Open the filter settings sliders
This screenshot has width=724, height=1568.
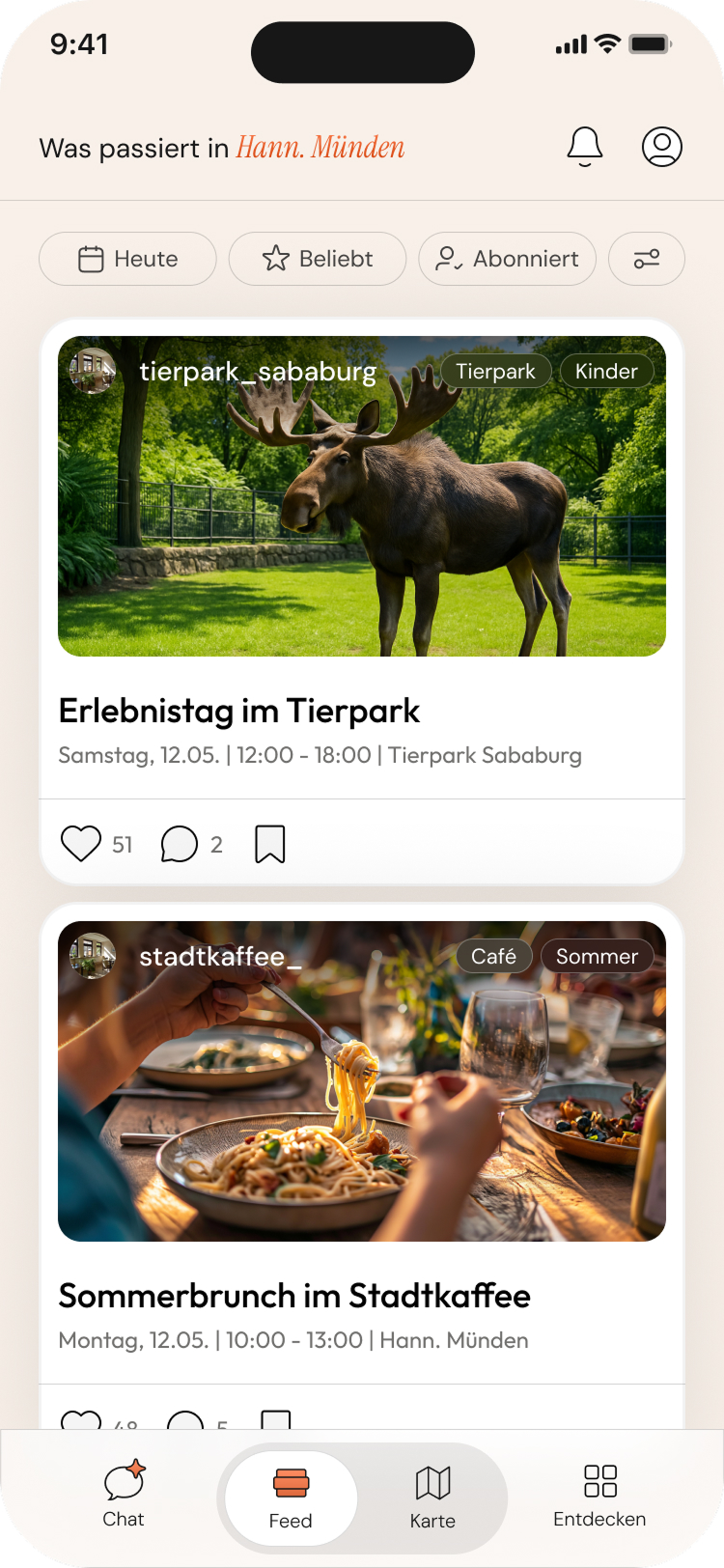pos(647,259)
